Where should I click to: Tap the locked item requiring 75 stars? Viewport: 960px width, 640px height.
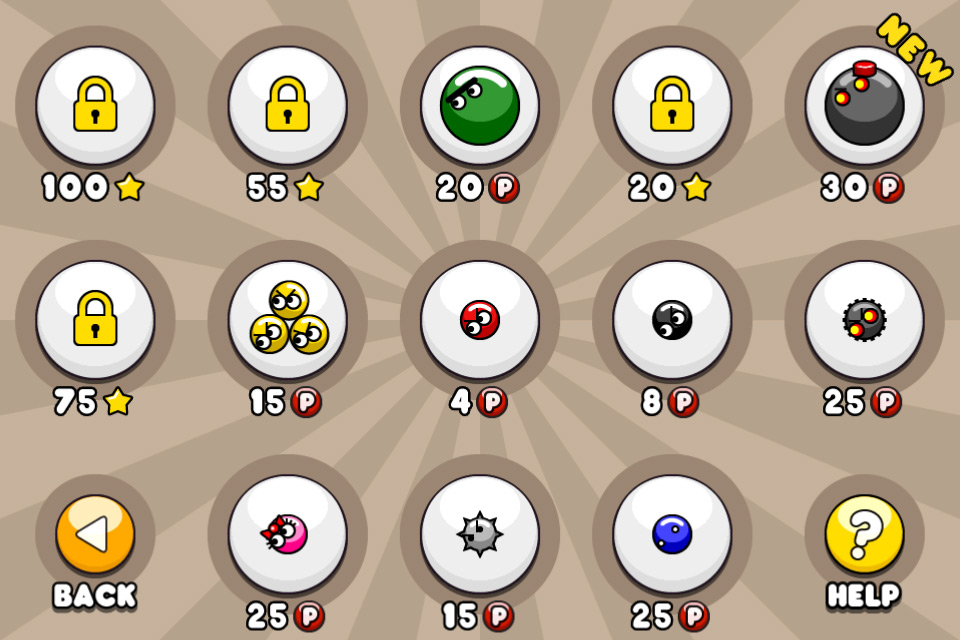(x=95, y=320)
